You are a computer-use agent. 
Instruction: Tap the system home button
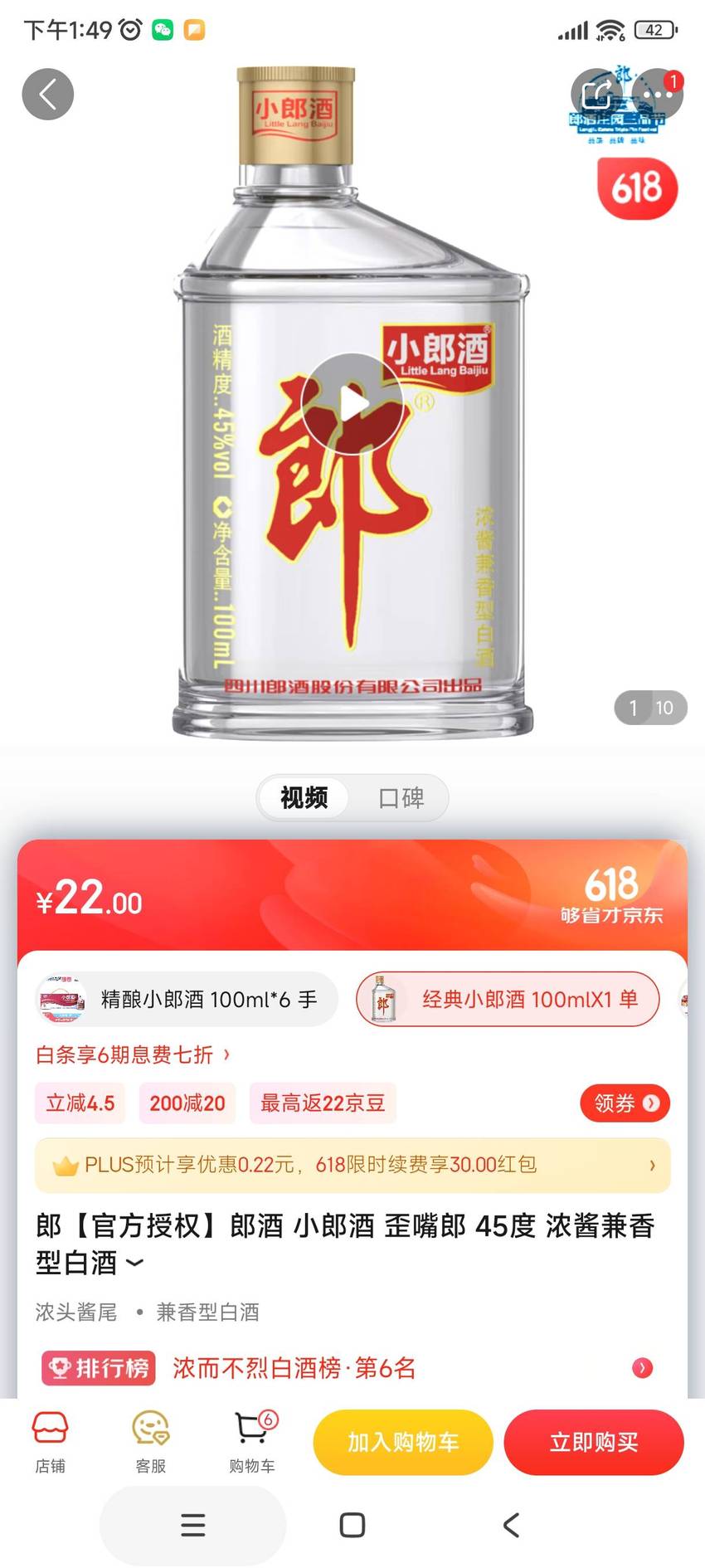[x=352, y=1525]
